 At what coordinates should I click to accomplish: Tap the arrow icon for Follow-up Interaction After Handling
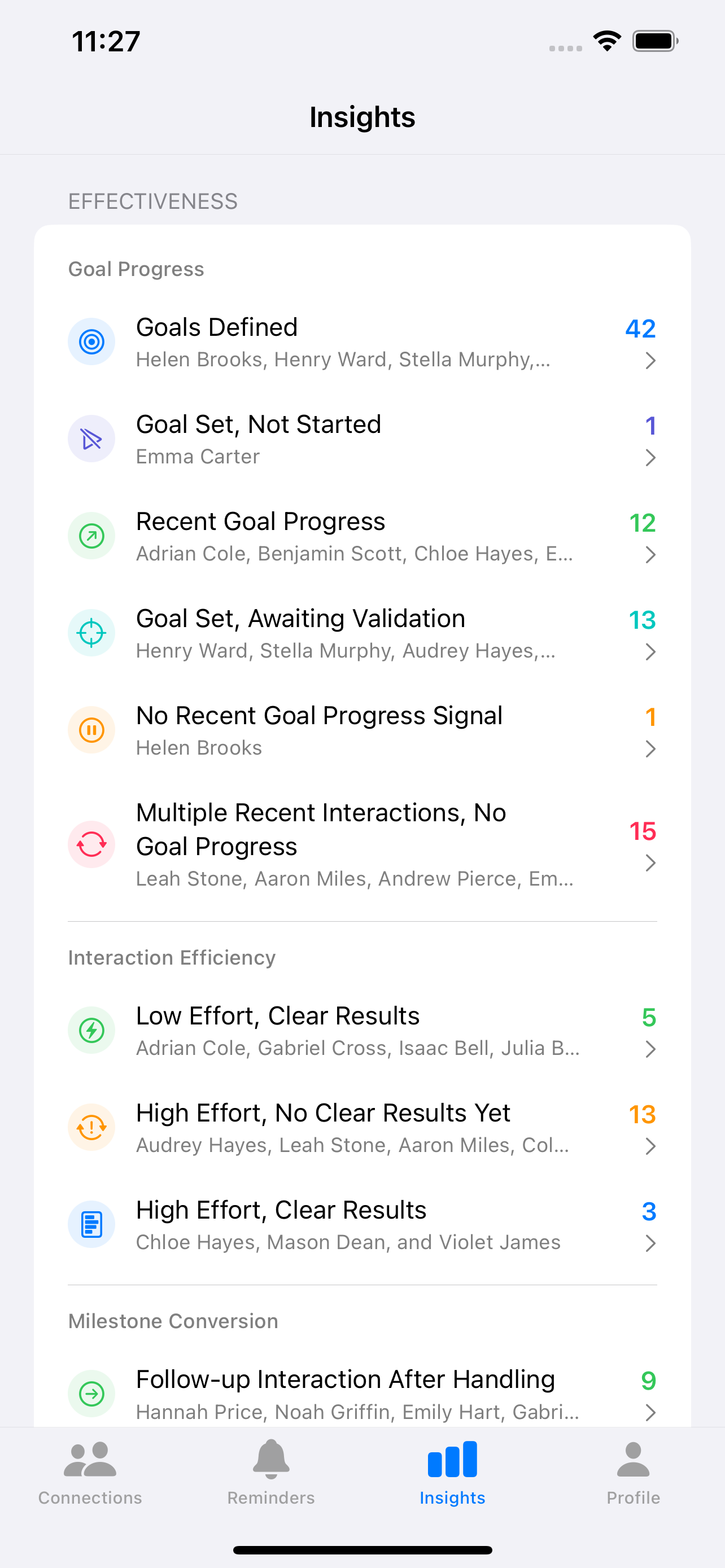click(92, 1394)
